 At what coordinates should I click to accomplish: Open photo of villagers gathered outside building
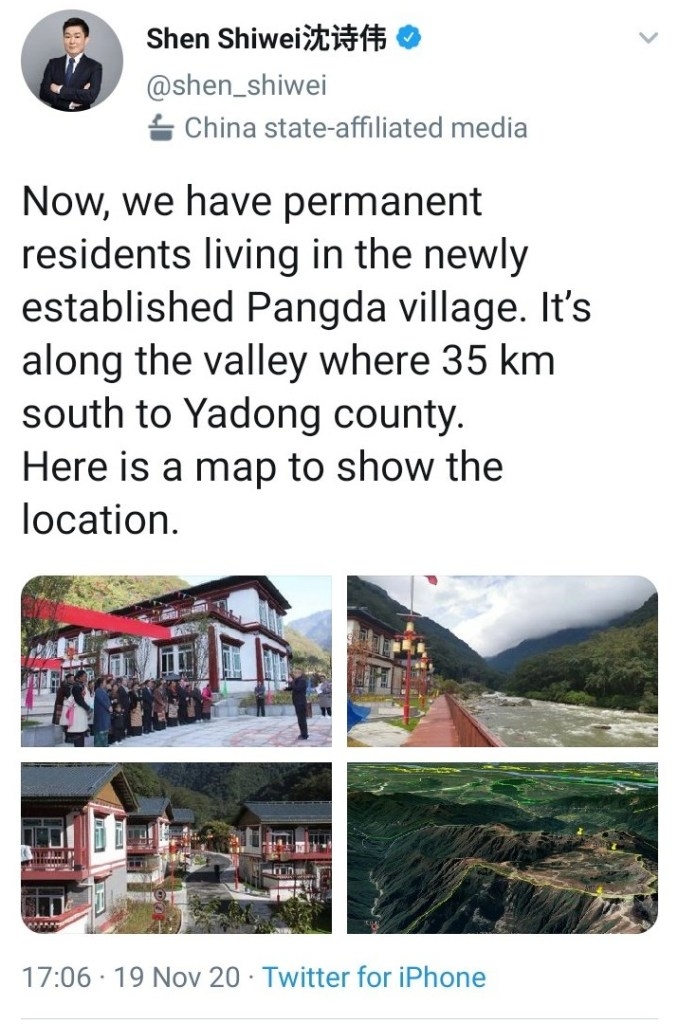(176, 661)
